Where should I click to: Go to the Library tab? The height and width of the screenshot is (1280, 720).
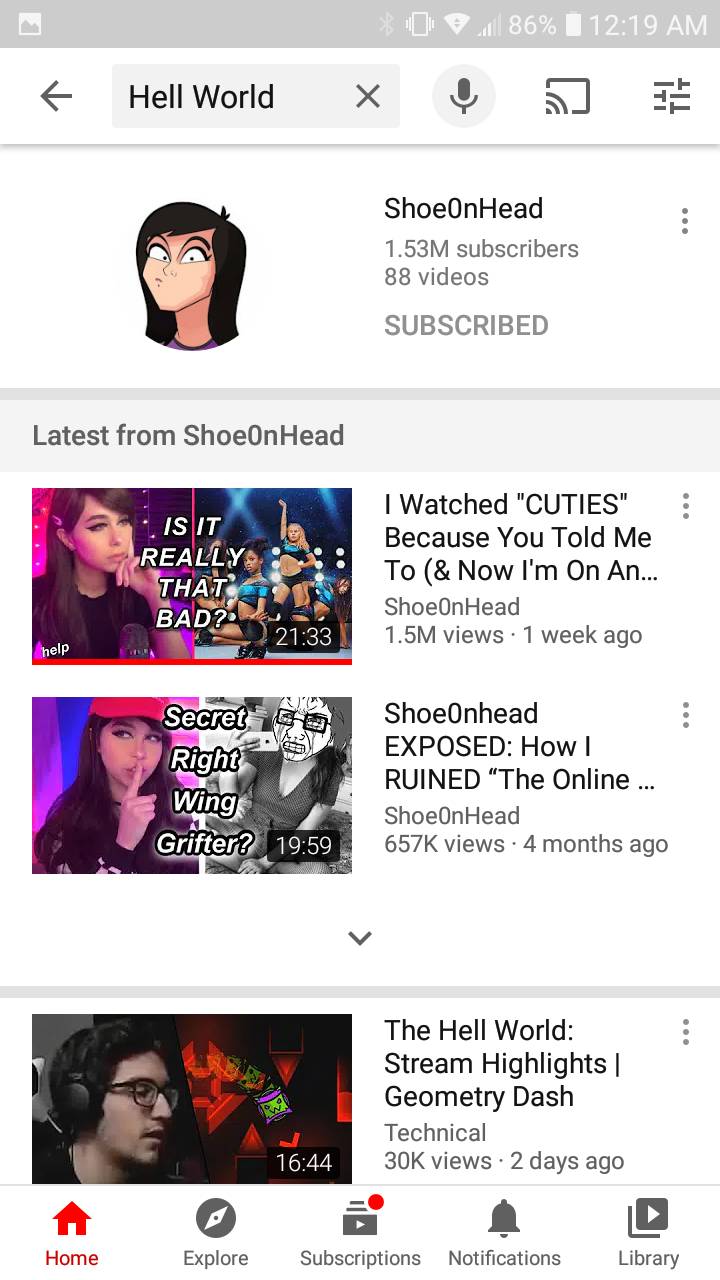tap(648, 1234)
